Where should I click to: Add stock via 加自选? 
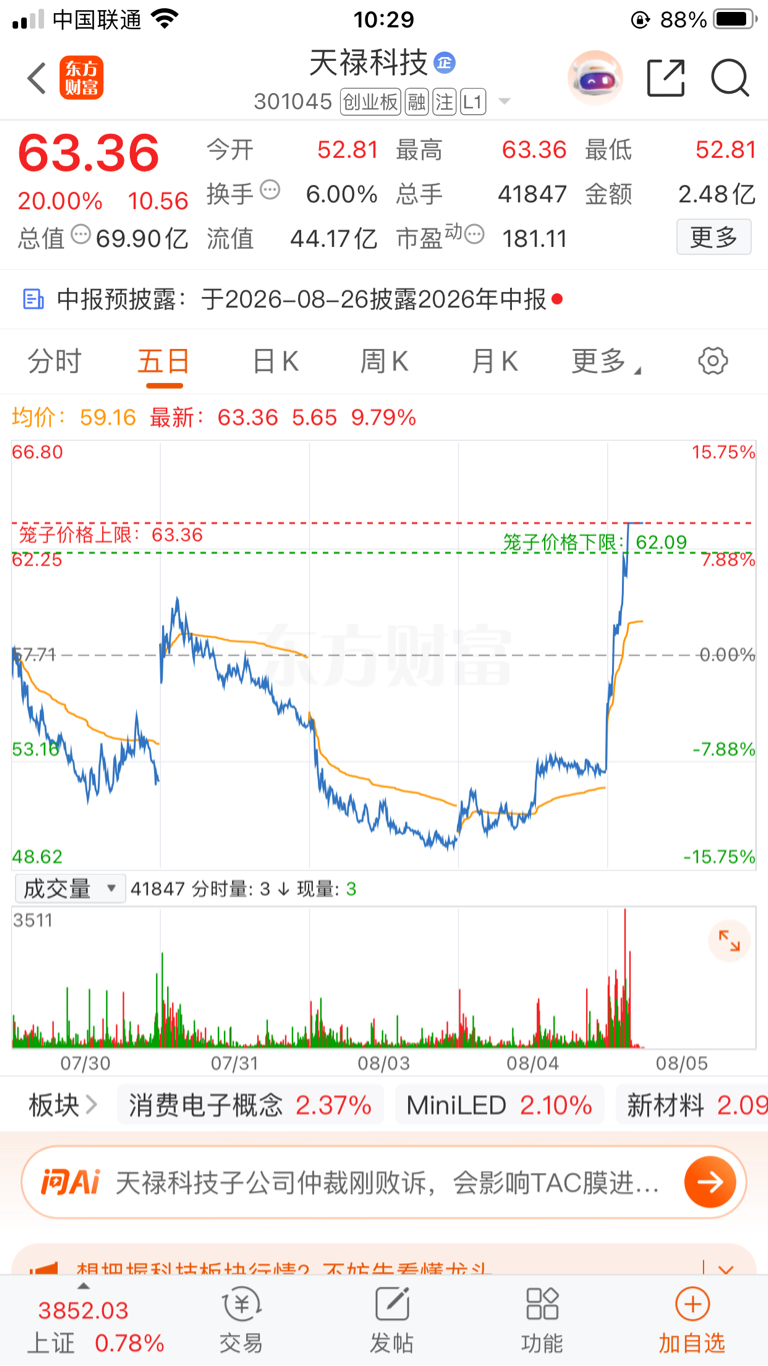(692, 1320)
